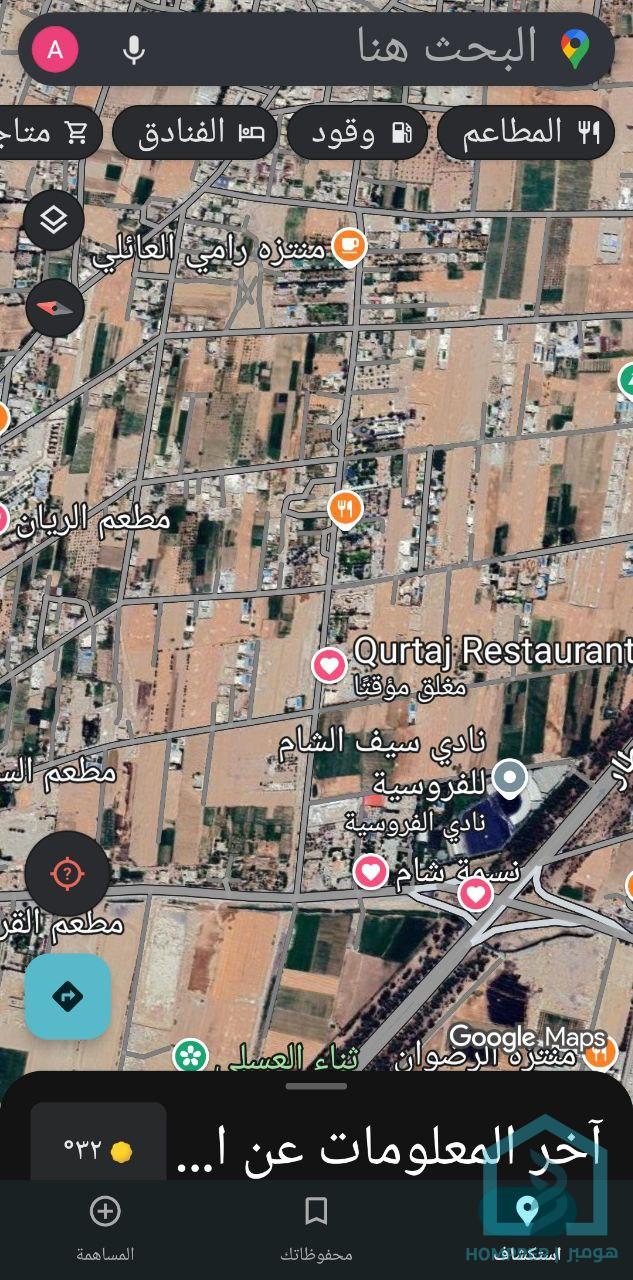The width and height of the screenshot is (633, 1280).
Task: Reset map orientation with the compass
Action: (x=53, y=308)
